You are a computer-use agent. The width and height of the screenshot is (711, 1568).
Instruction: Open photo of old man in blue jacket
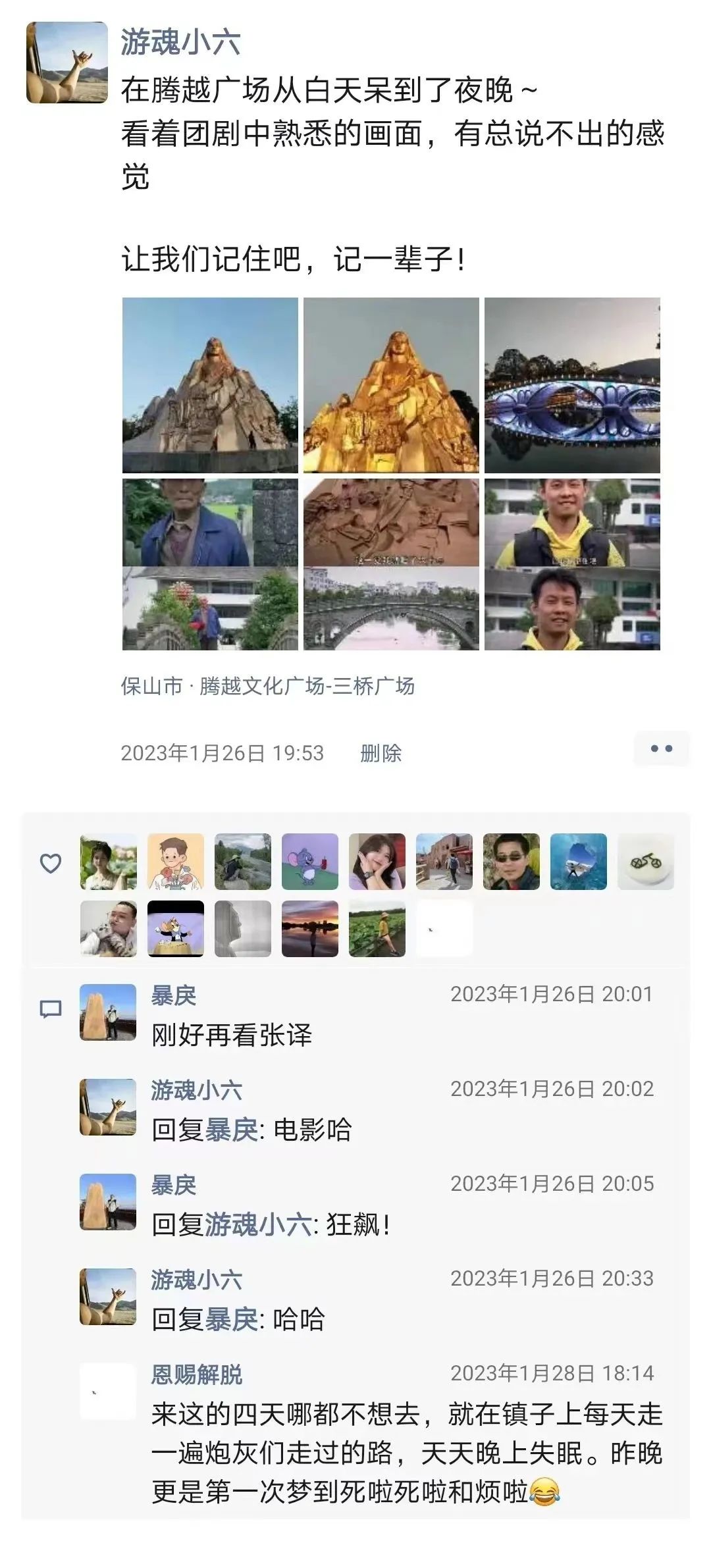[x=210, y=564]
